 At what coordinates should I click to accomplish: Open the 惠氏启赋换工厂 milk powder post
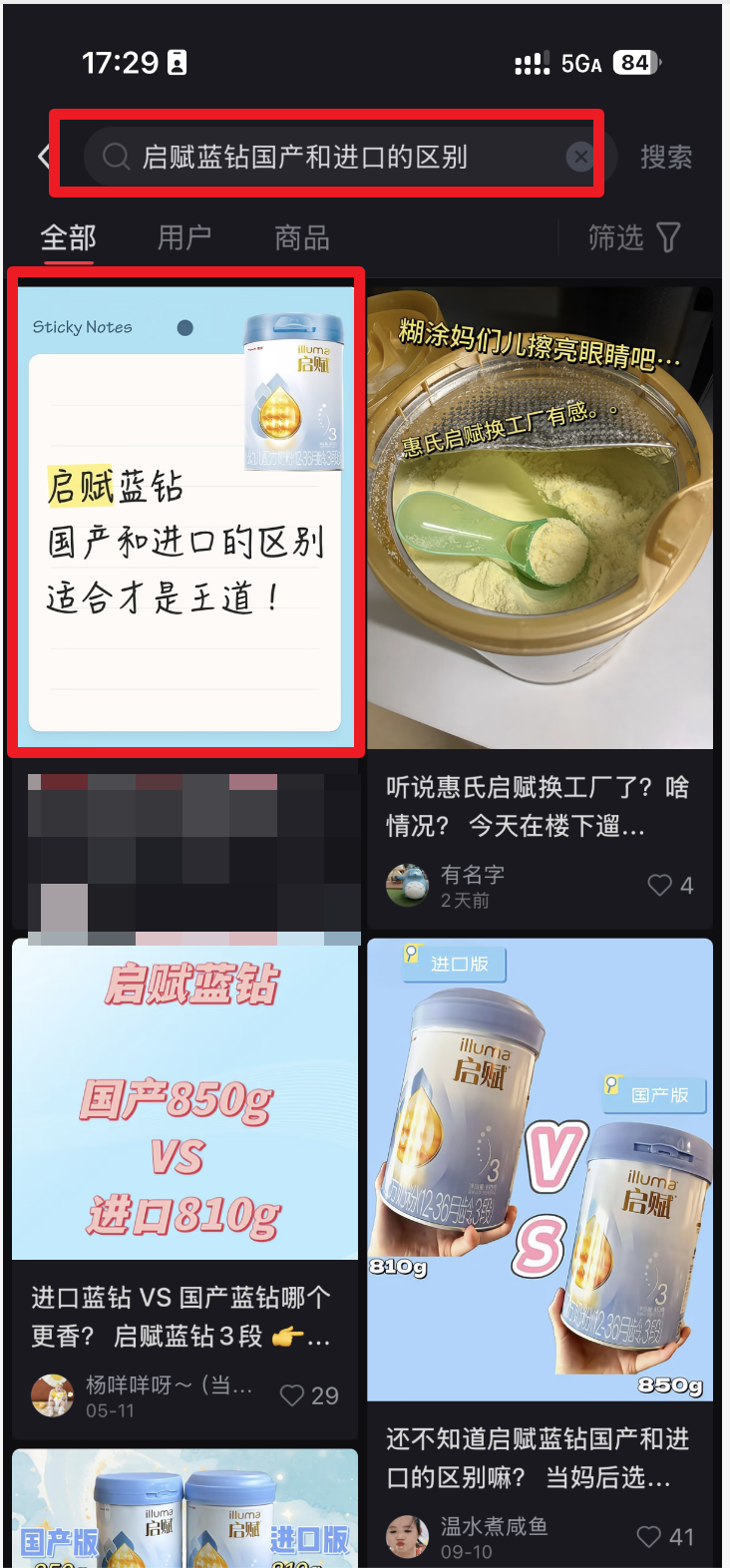(545, 509)
